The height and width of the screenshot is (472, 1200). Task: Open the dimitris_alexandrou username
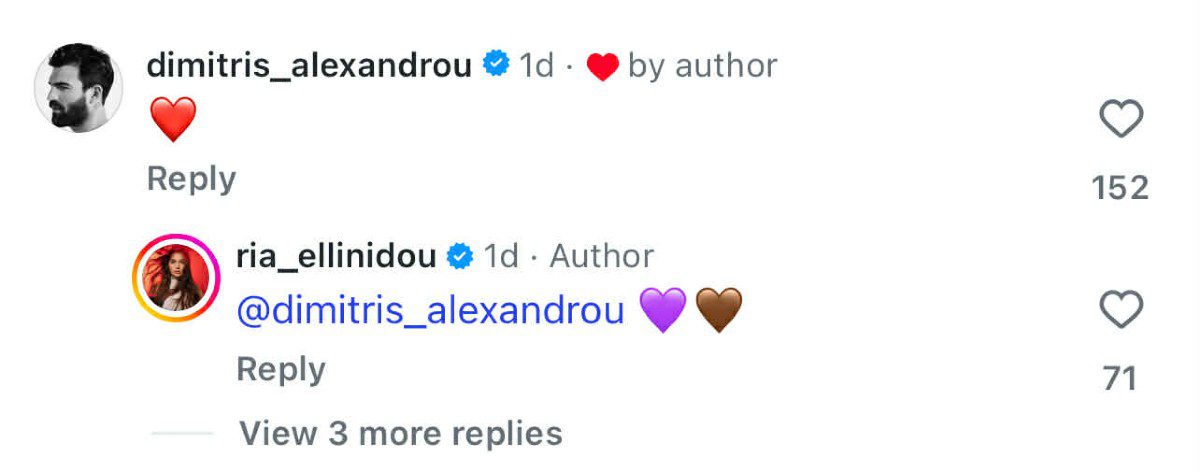coord(309,66)
